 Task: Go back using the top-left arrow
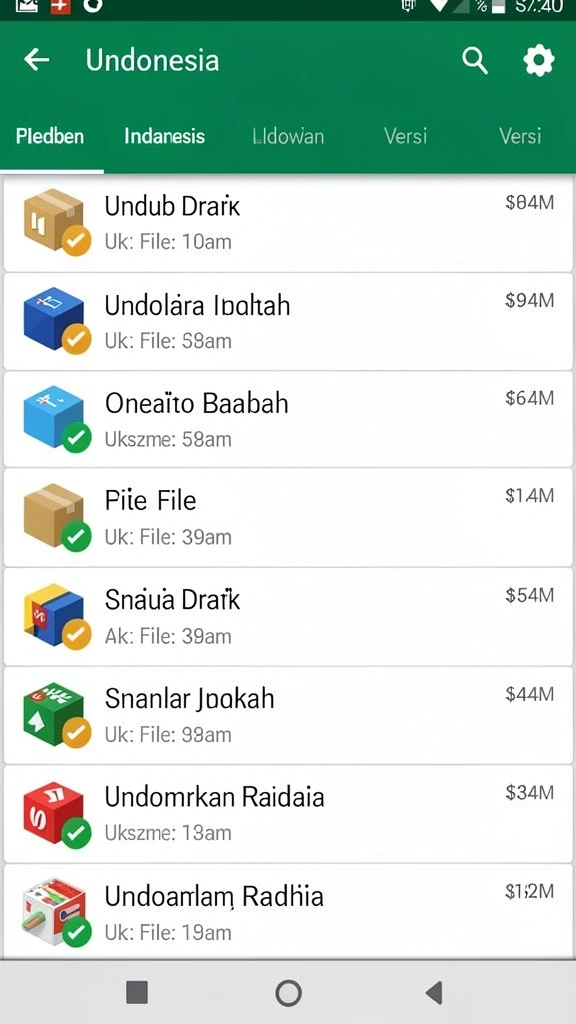pos(37,60)
